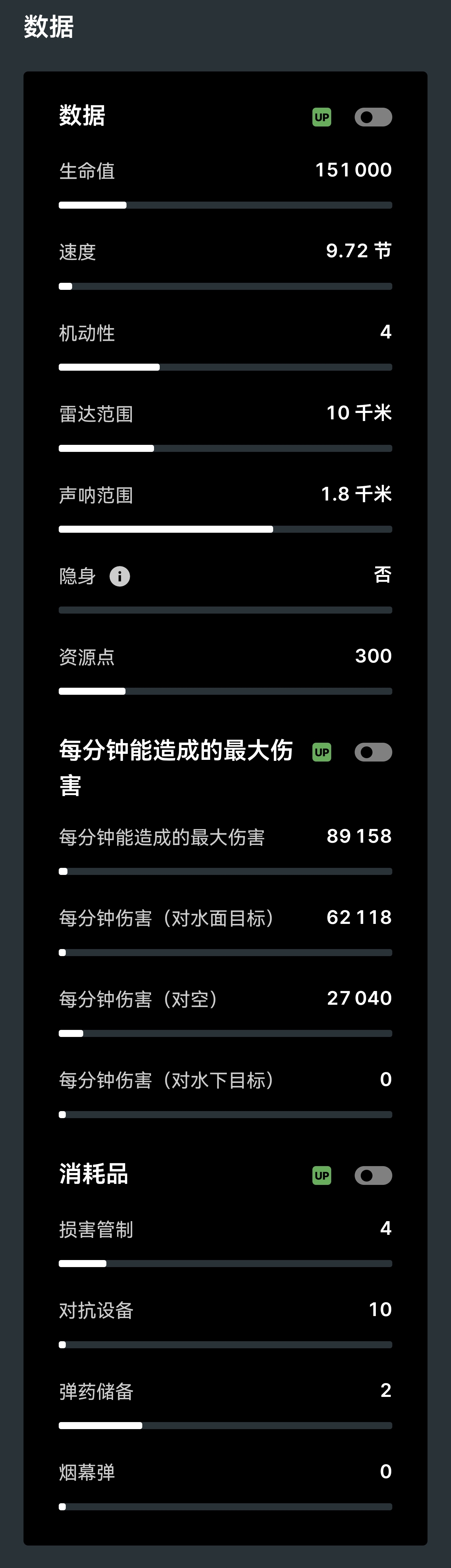Enable the UP switch for 每分钟能造成的最大伤害
451x1568 pixels.
click(x=373, y=752)
